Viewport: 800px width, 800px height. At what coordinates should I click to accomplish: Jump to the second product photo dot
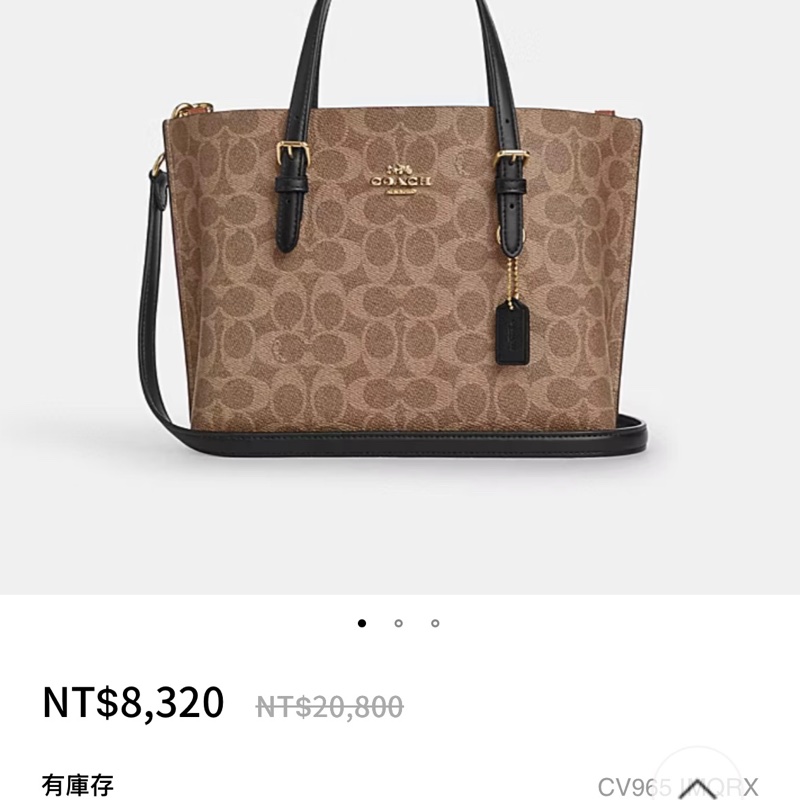[x=398, y=624]
